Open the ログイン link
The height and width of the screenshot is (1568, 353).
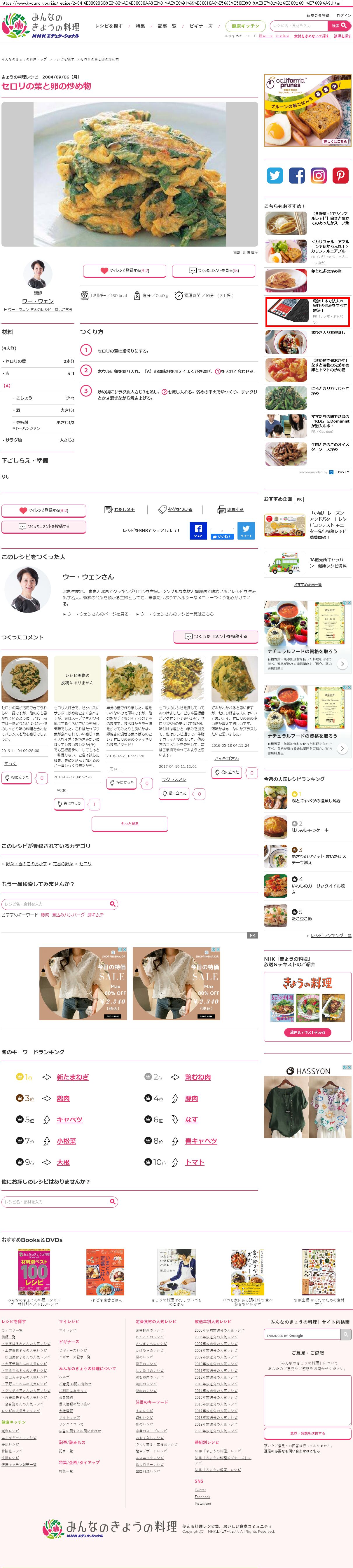pyautogui.click(x=343, y=15)
